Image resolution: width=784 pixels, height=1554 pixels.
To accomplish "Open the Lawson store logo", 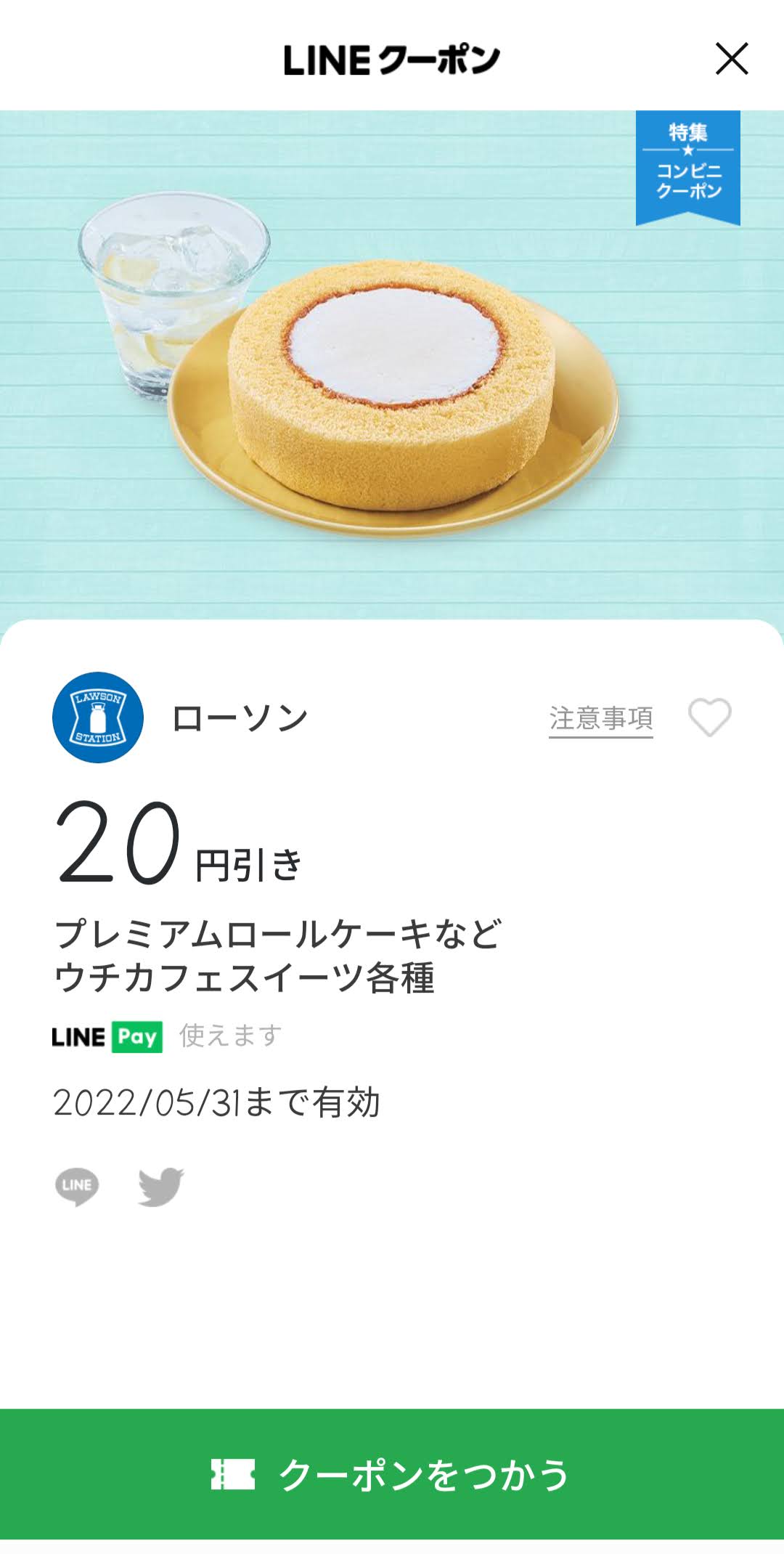I will [x=98, y=717].
